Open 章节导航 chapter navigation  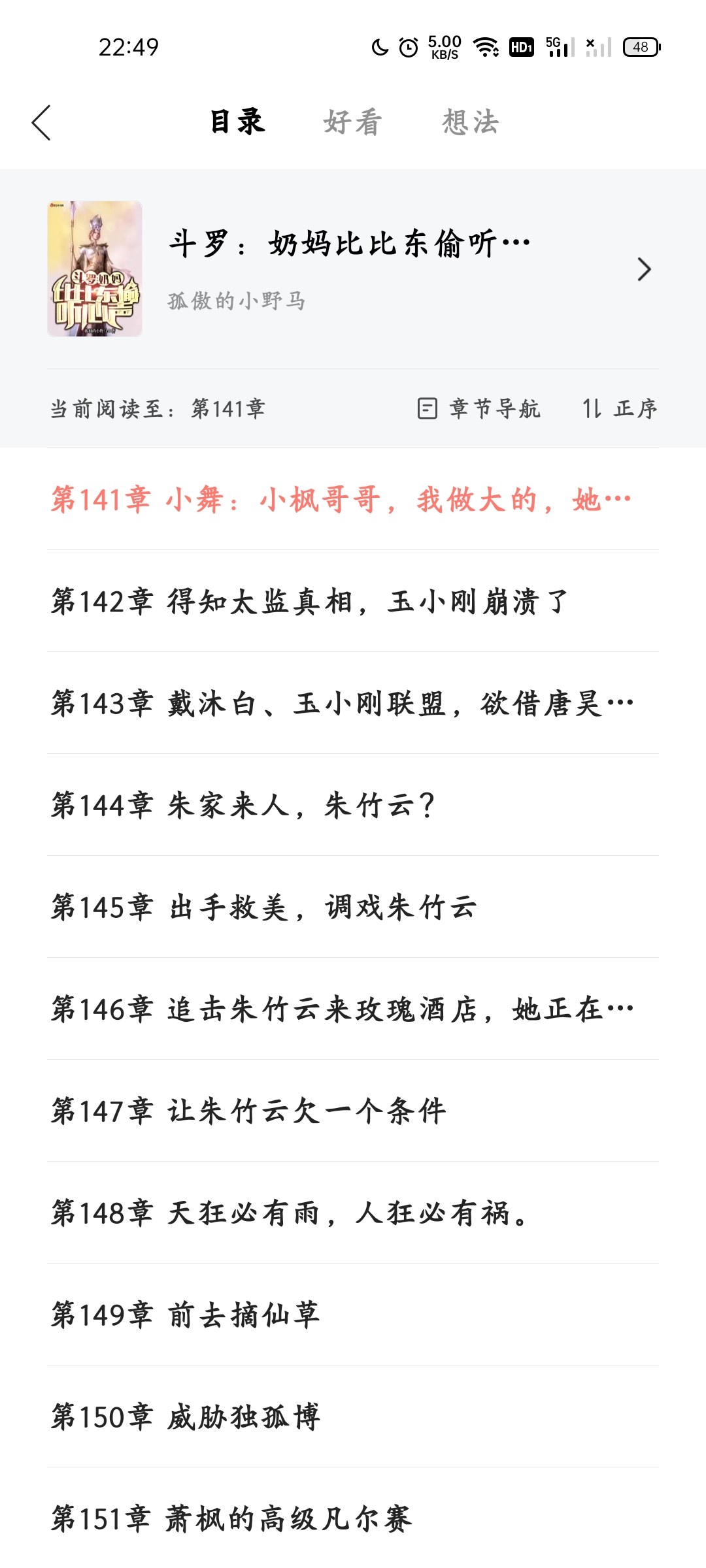[479, 409]
